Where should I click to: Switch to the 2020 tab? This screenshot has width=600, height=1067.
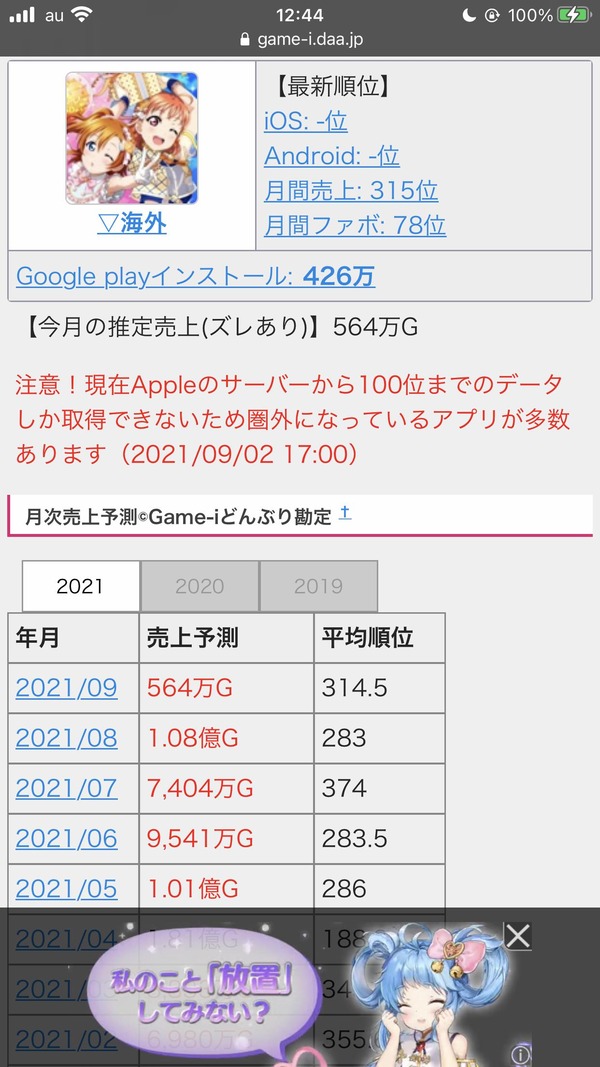click(199, 586)
